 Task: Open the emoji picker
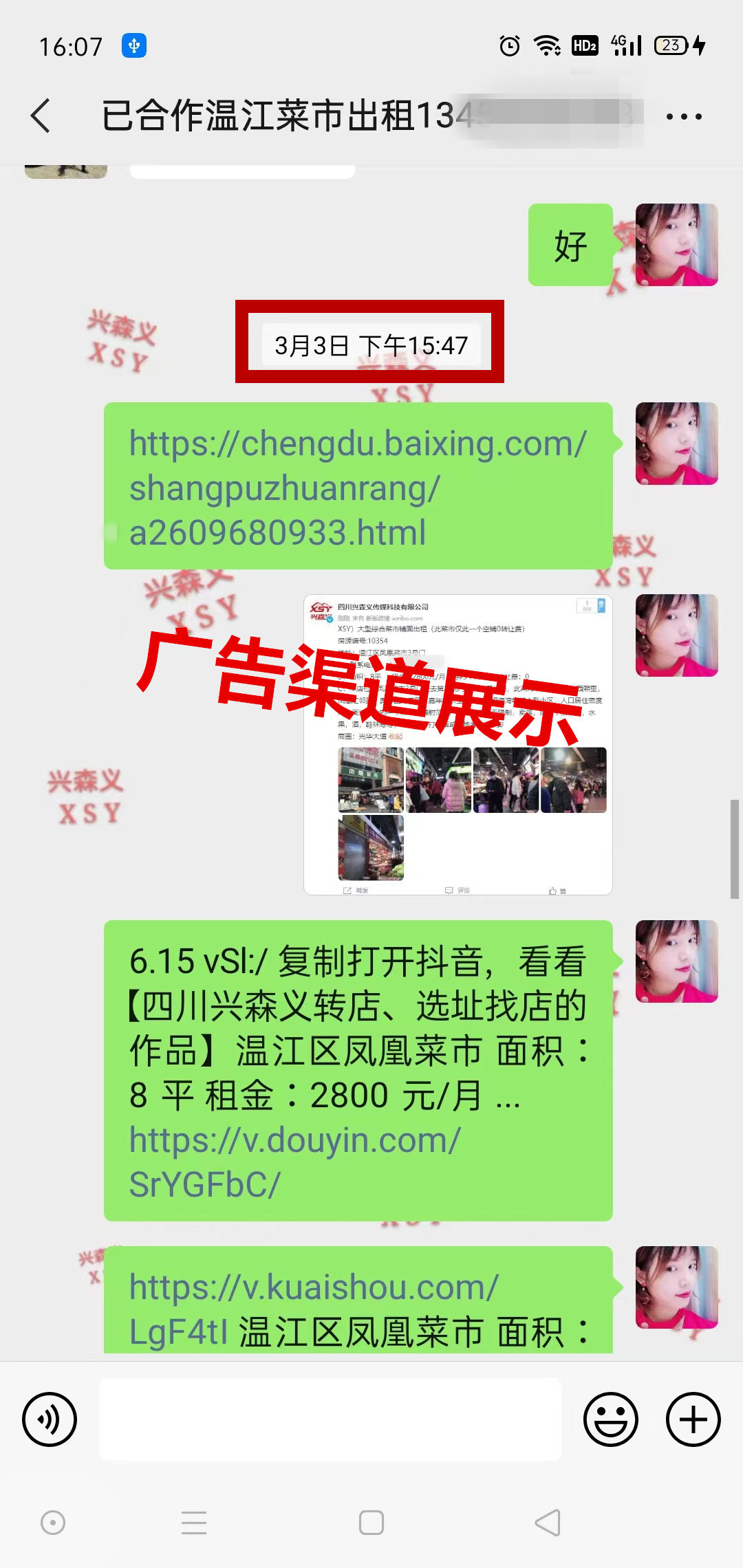pos(611,1419)
